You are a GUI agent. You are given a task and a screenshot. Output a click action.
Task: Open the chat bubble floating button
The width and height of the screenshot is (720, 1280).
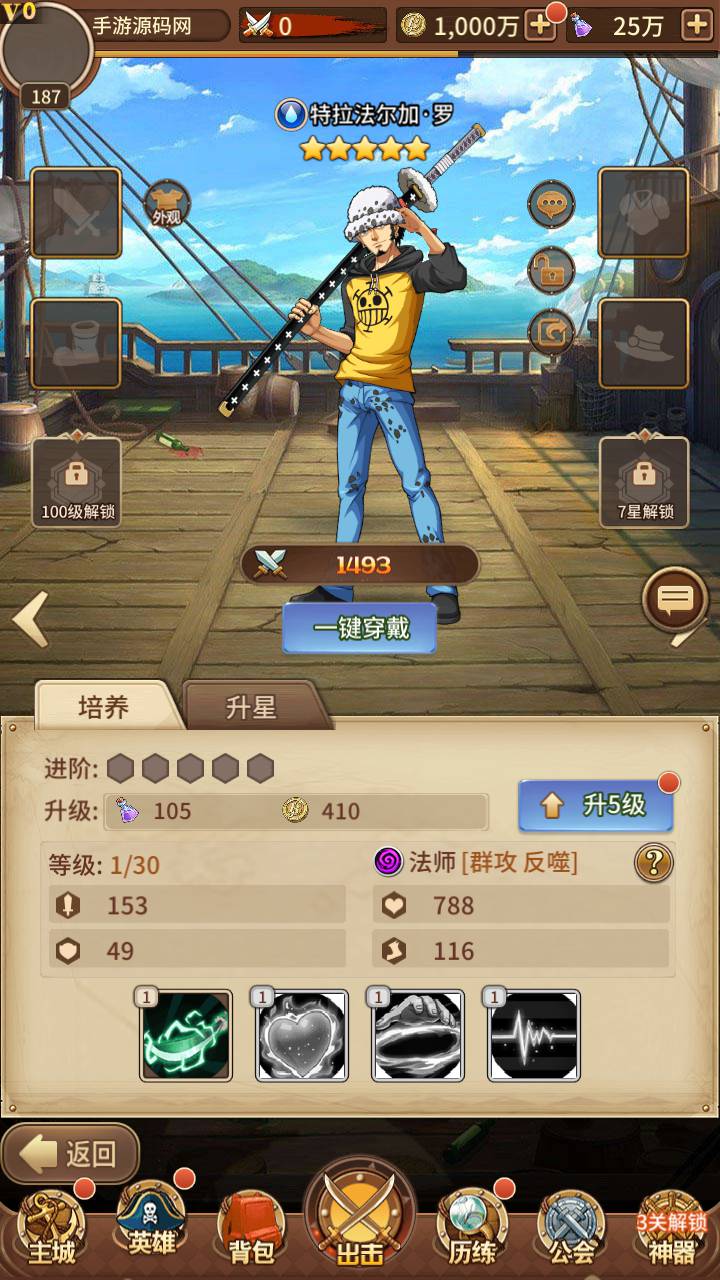point(675,601)
